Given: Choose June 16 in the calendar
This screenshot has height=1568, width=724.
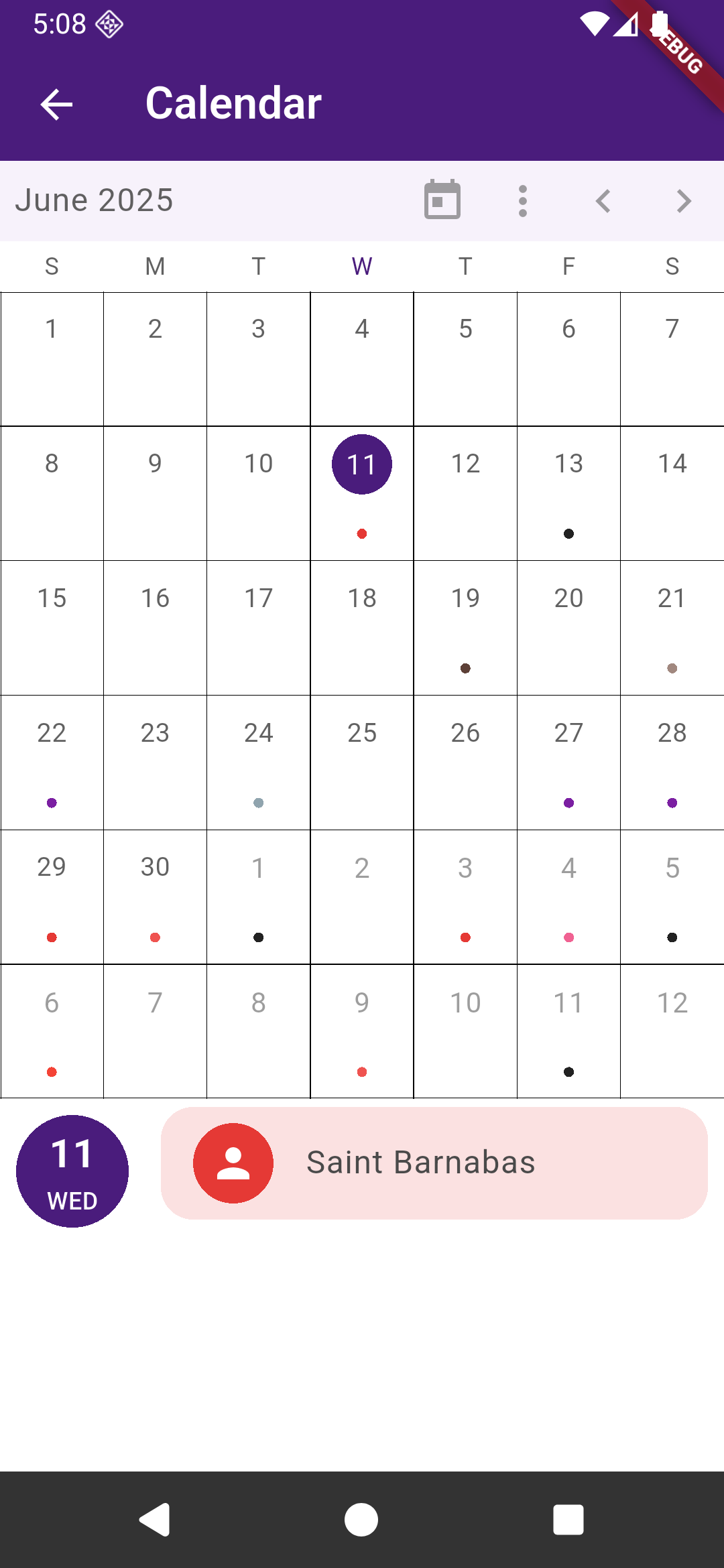Looking at the screenshot, I should click(x=155, y=628).
